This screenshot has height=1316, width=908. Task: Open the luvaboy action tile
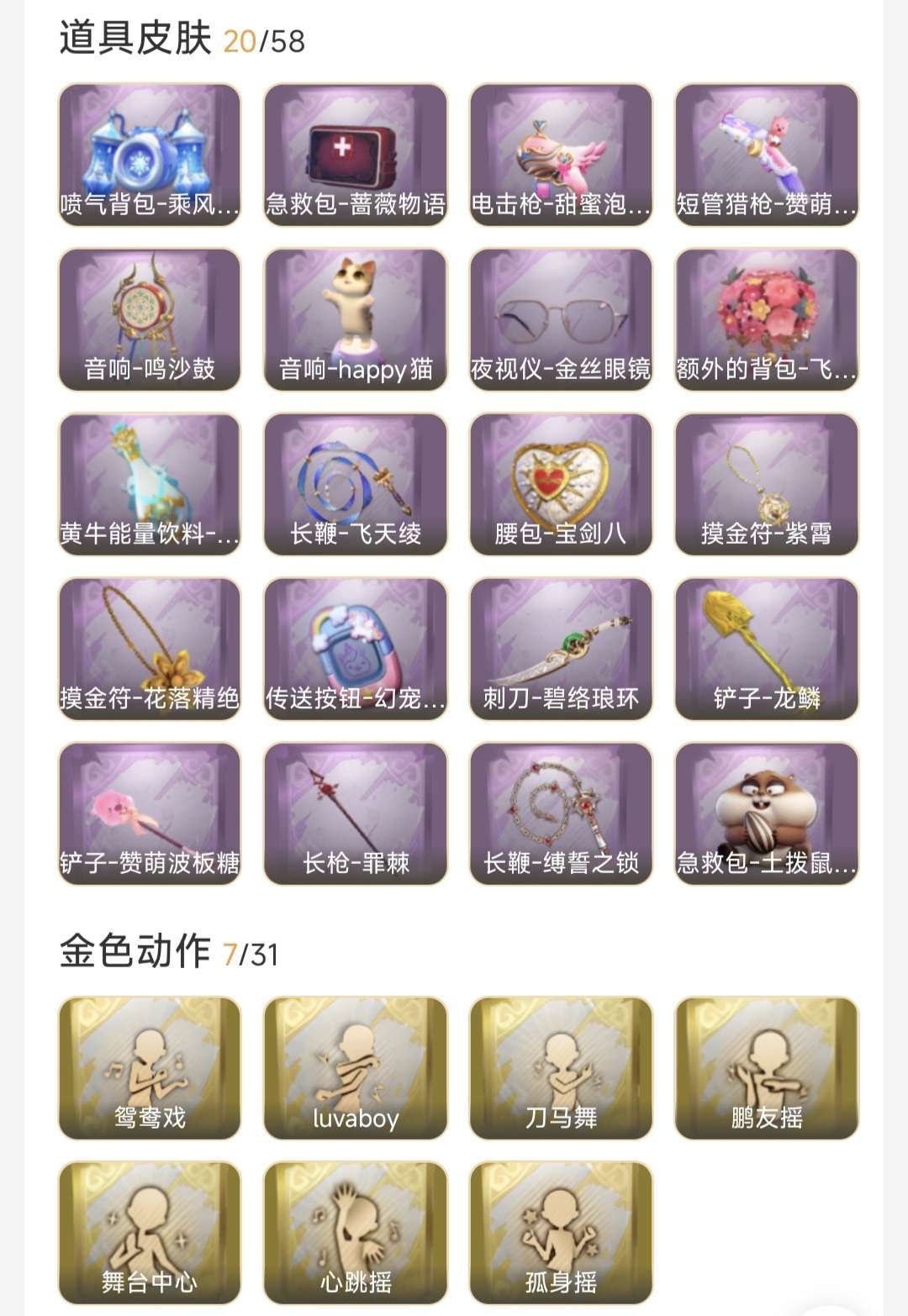[356, 1068]
